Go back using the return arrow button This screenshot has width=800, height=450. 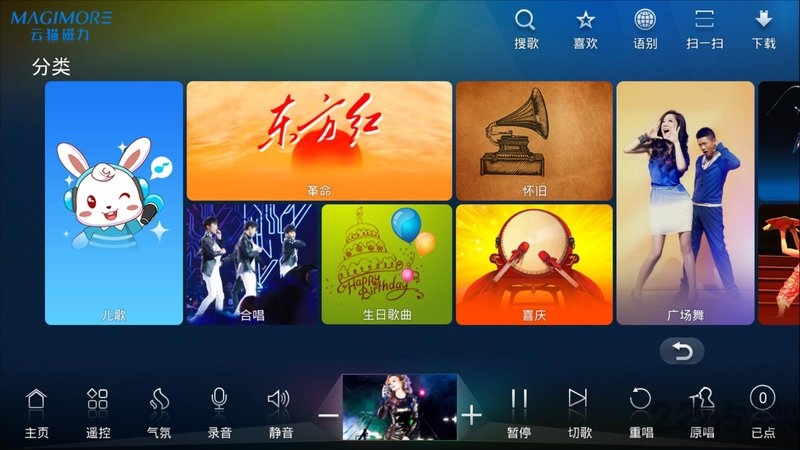pyautogui.click(x=682, y=351)
